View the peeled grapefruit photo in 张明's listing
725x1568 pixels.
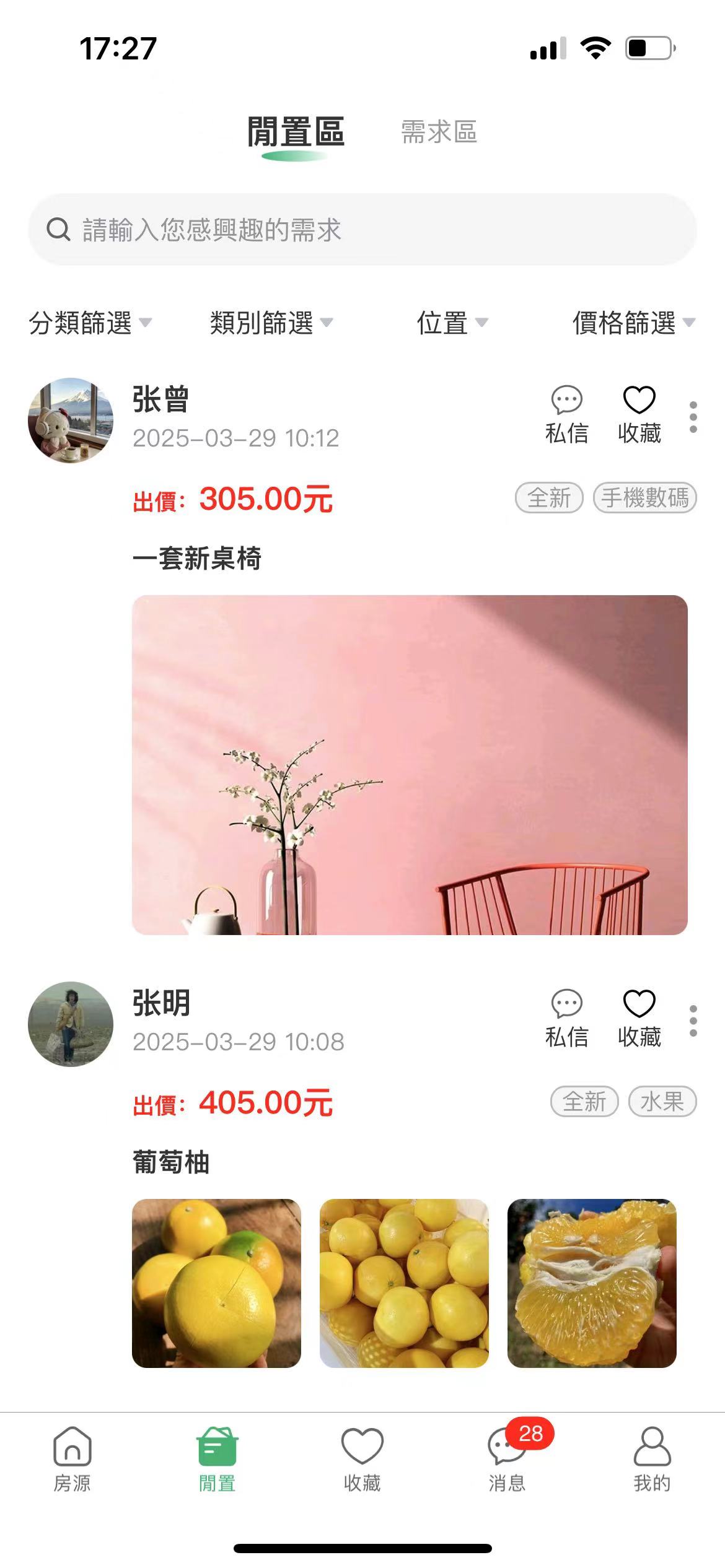pyautogui.click(x=591, y=1283)
